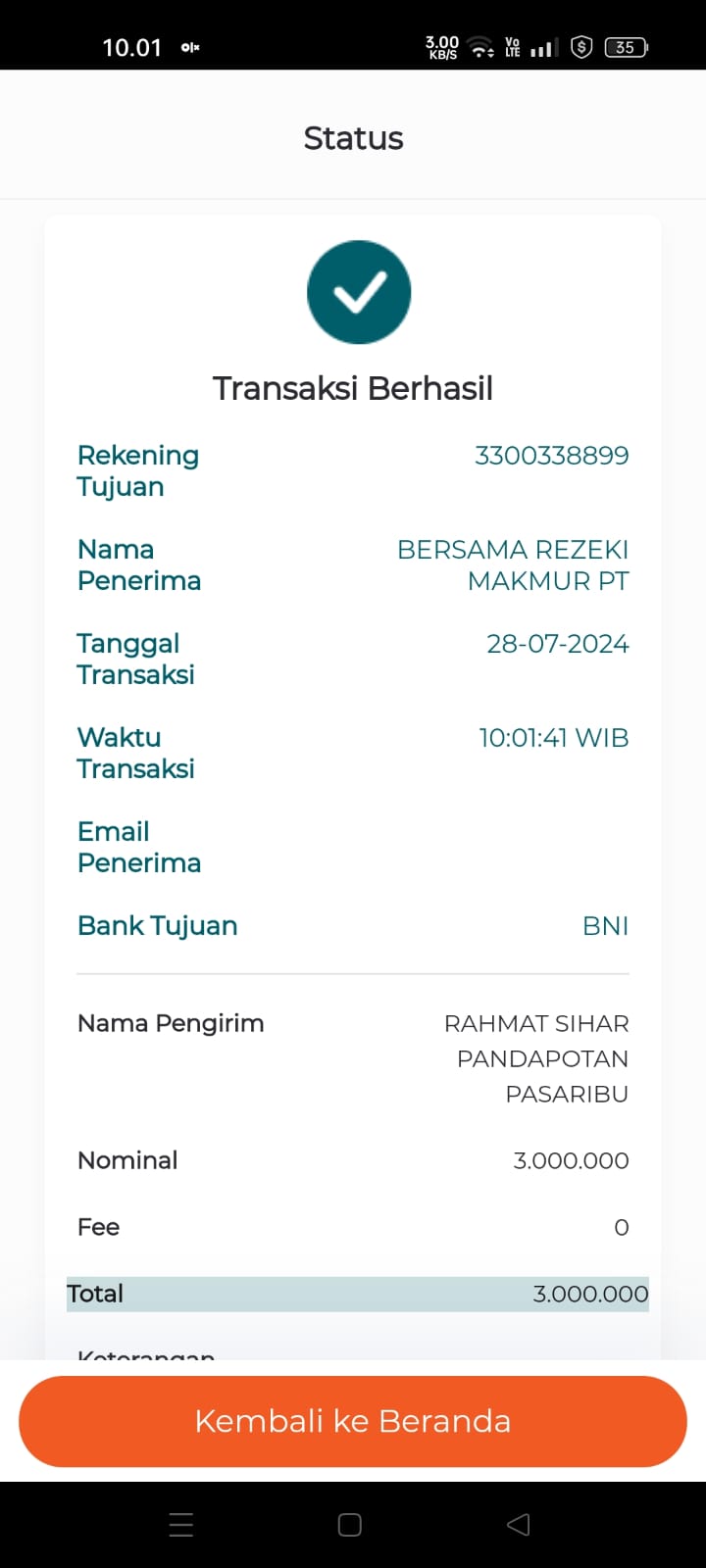This screenshot has height=1568, width=706.
Task: Open recent apps from the navigation bar
Action: point(181,1524)
